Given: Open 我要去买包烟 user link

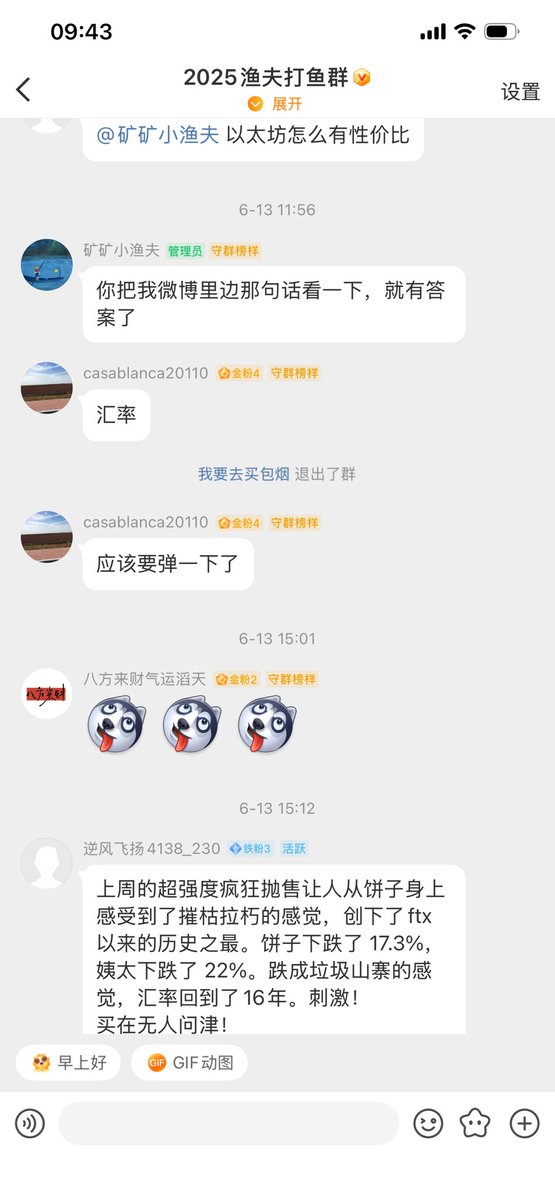Looking at the screenshot, I should [x=243, y=474].
